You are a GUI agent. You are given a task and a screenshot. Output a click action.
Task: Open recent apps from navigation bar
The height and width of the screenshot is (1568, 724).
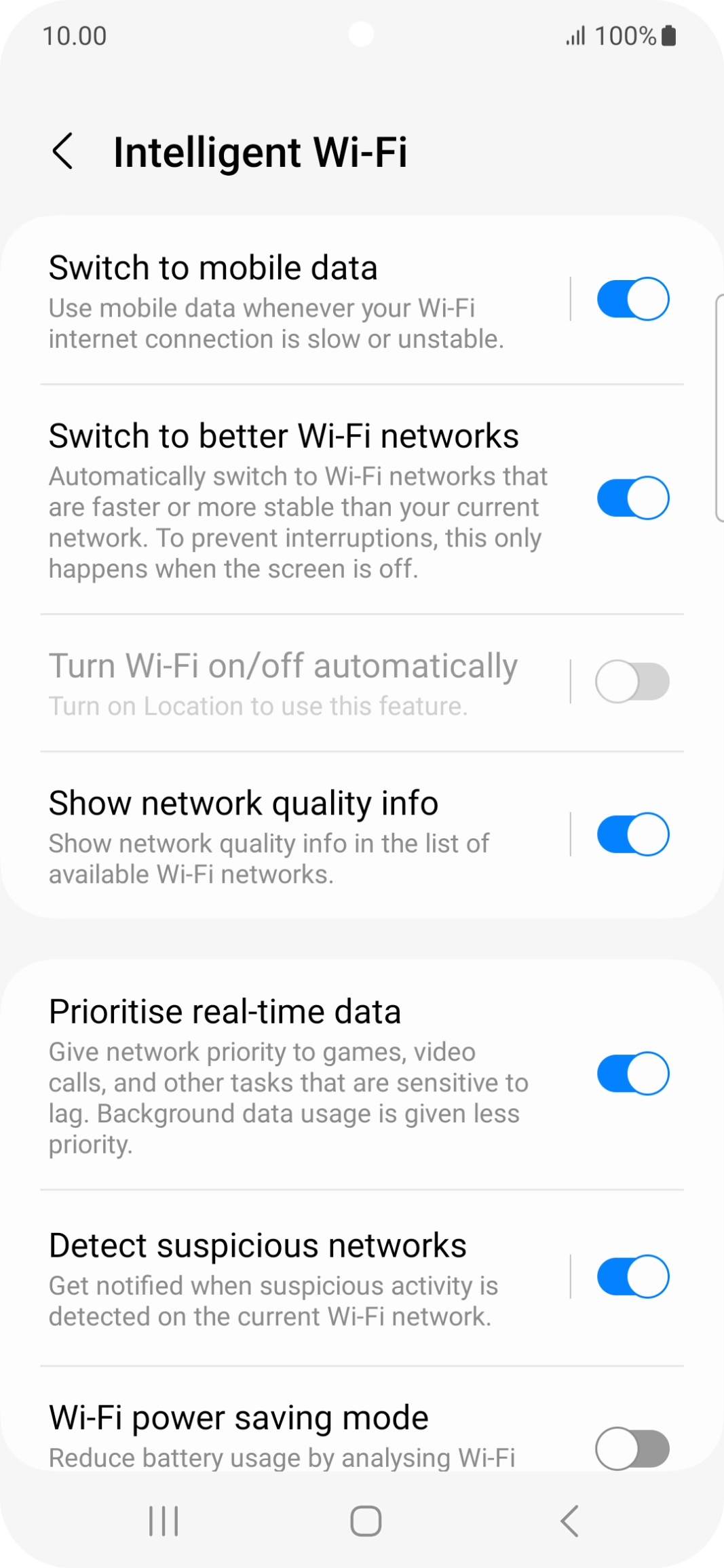click(164, 1521)
